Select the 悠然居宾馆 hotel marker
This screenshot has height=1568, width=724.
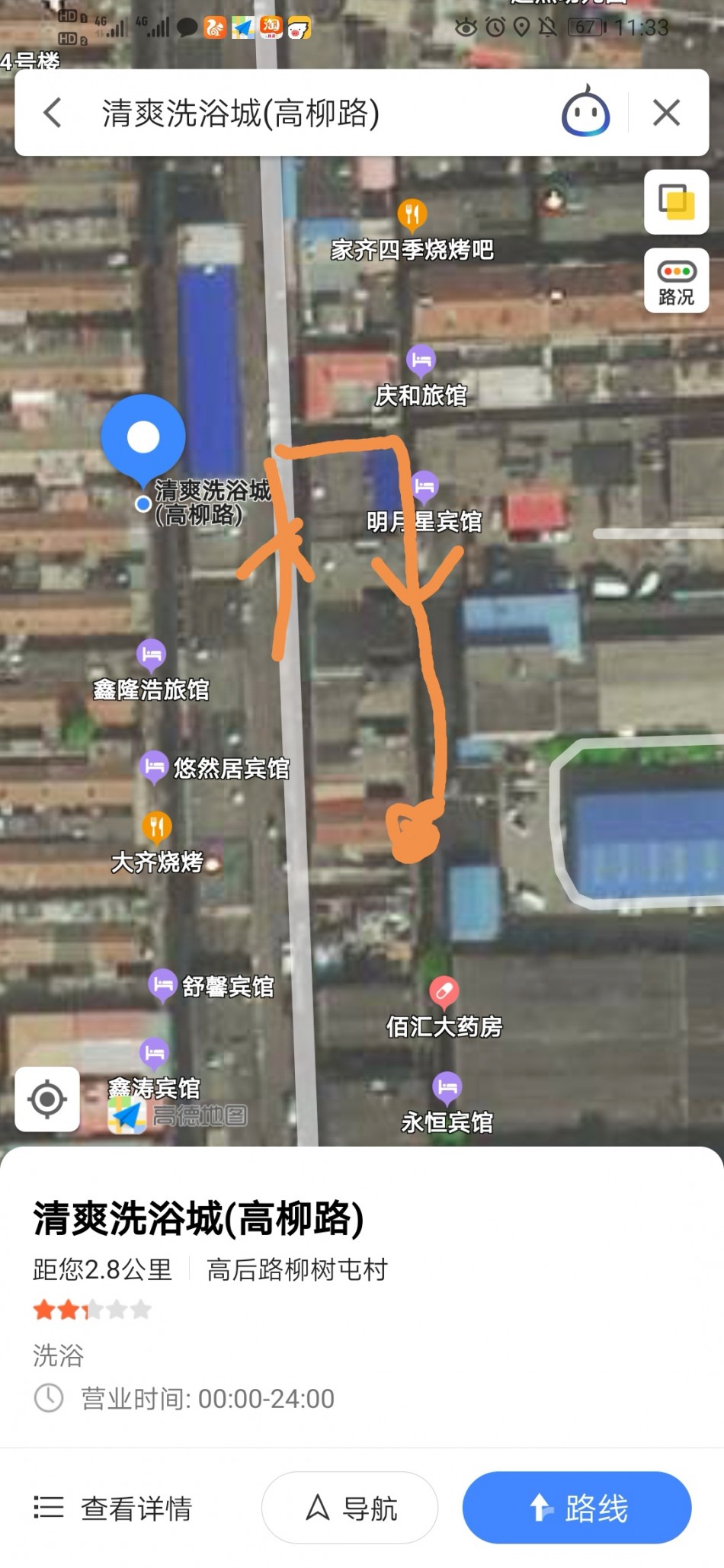coord(155,766)
